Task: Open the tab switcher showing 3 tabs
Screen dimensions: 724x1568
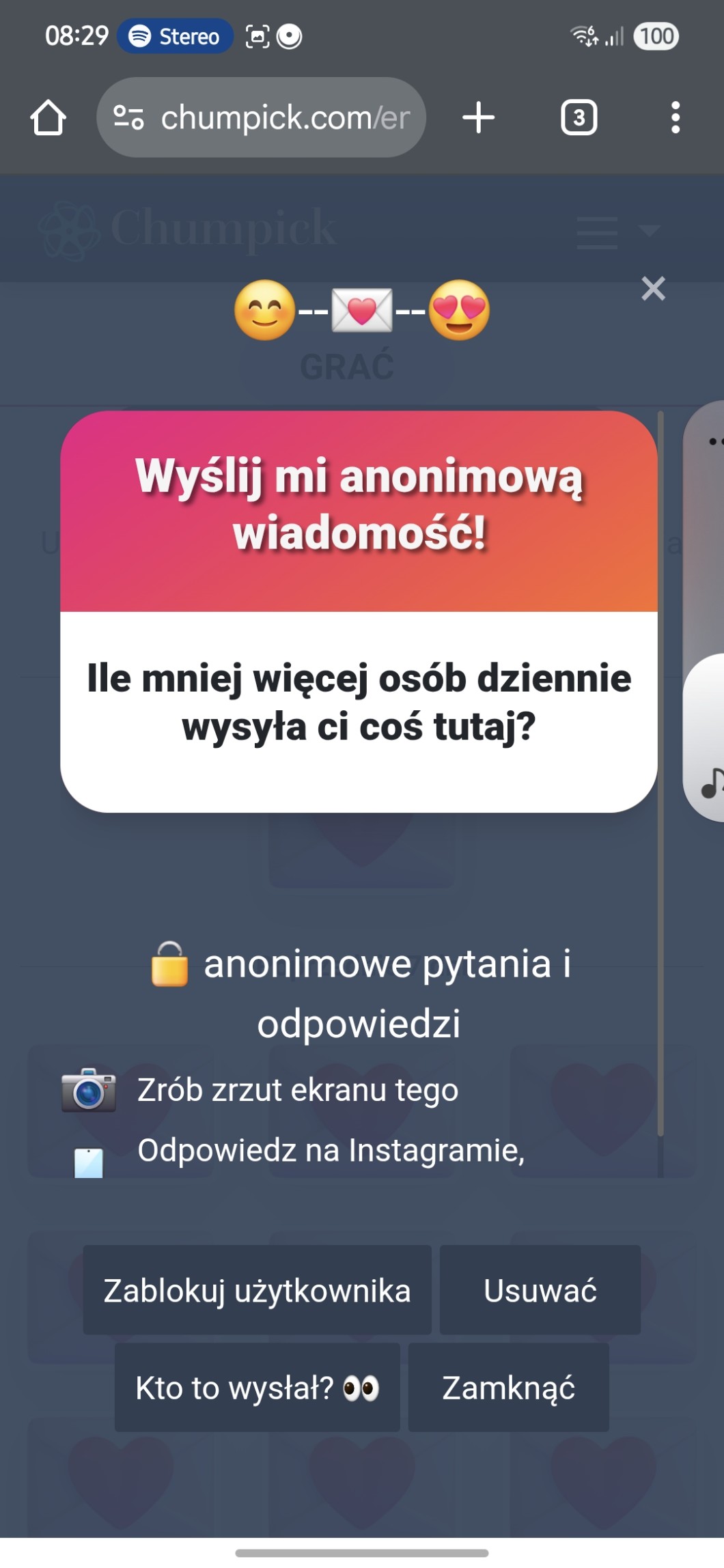Action: click(x=579, y=117)
